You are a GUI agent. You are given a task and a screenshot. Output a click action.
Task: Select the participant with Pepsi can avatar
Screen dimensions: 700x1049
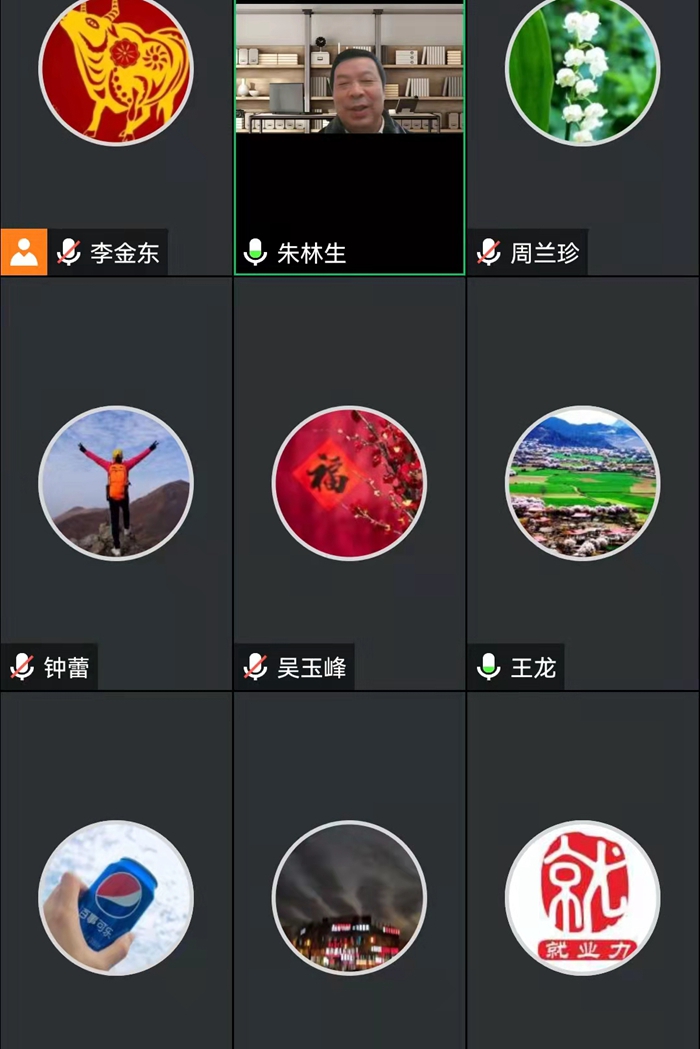[x=116, y=897]
